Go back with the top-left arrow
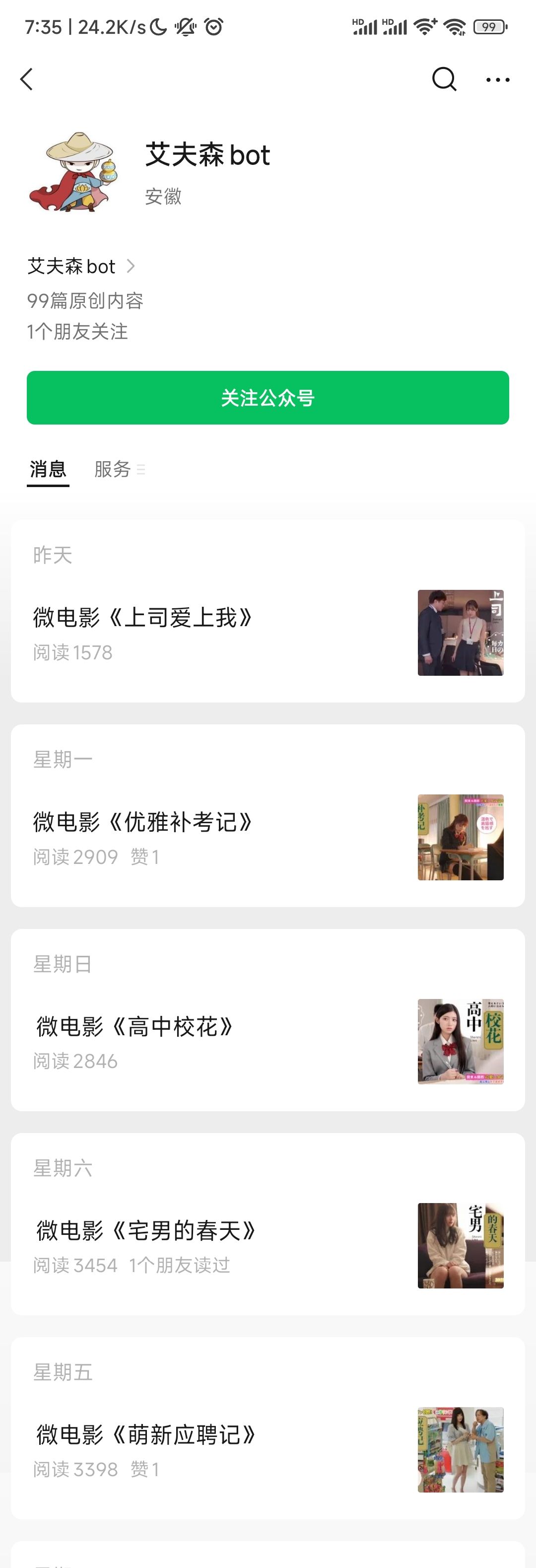This screenshot has width=536, height=1568. coord(26,79)
